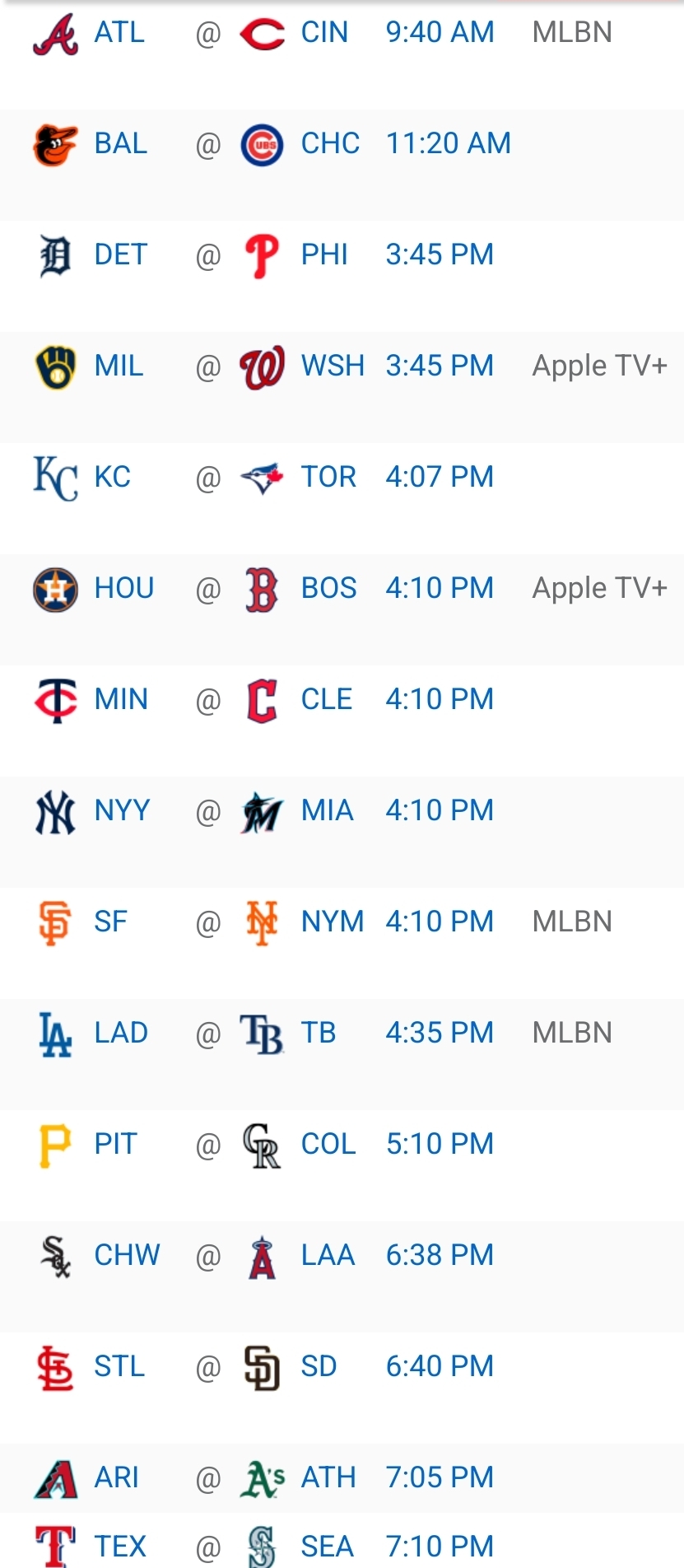Open the DET team page

click(120, 254)
